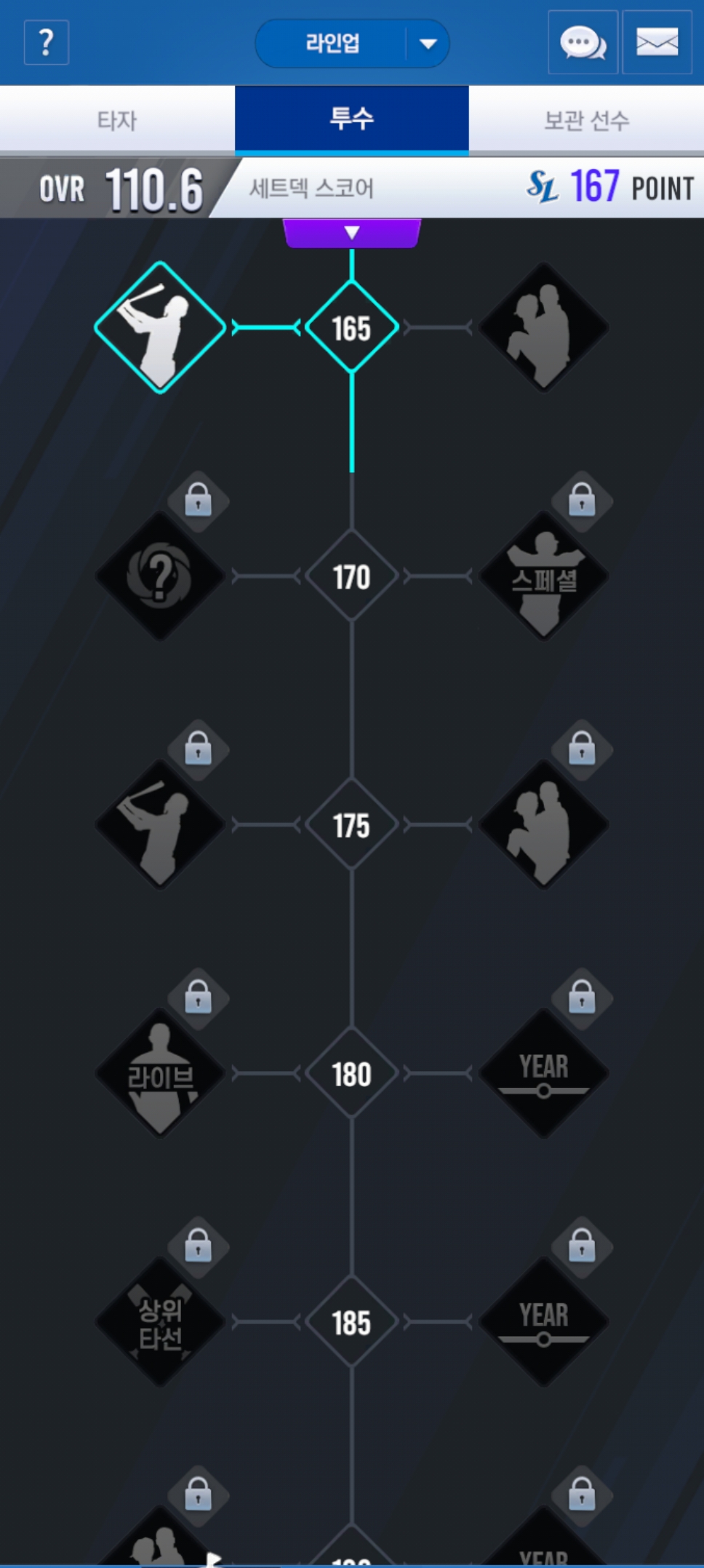Open the locked YEAR reward at 180
704x1568 pixels.
543,1073
